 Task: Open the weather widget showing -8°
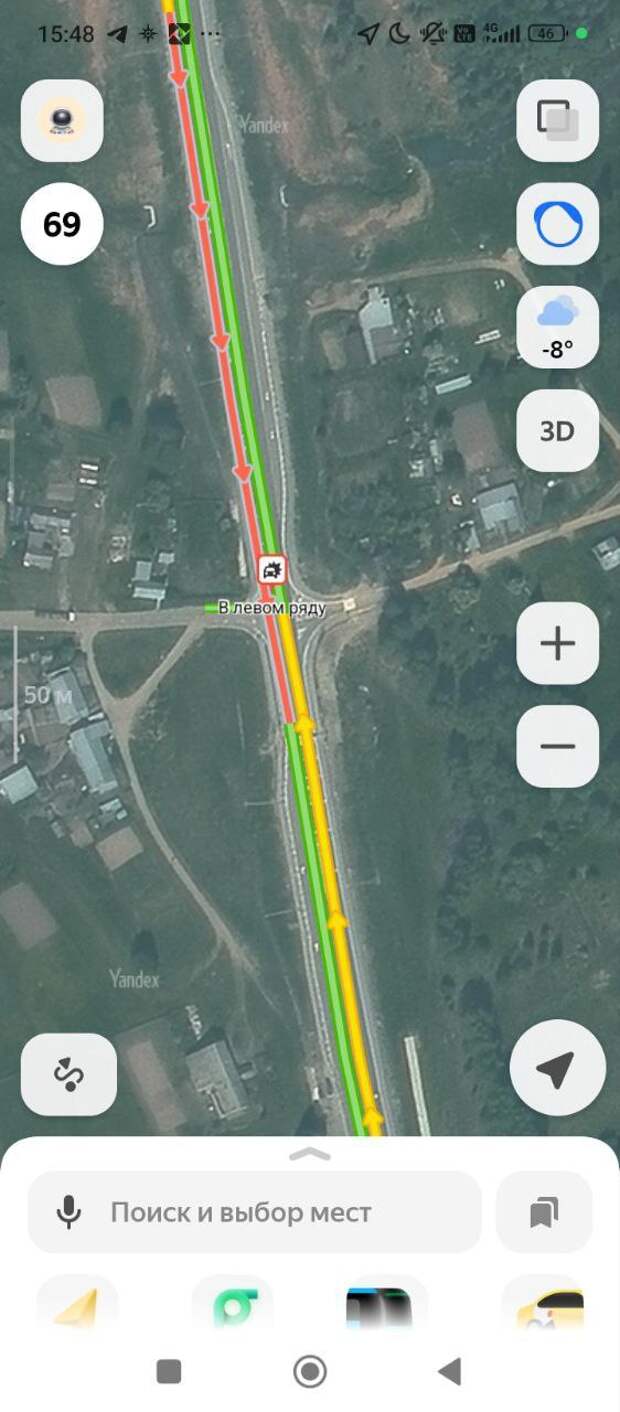(x=557, y=327)
